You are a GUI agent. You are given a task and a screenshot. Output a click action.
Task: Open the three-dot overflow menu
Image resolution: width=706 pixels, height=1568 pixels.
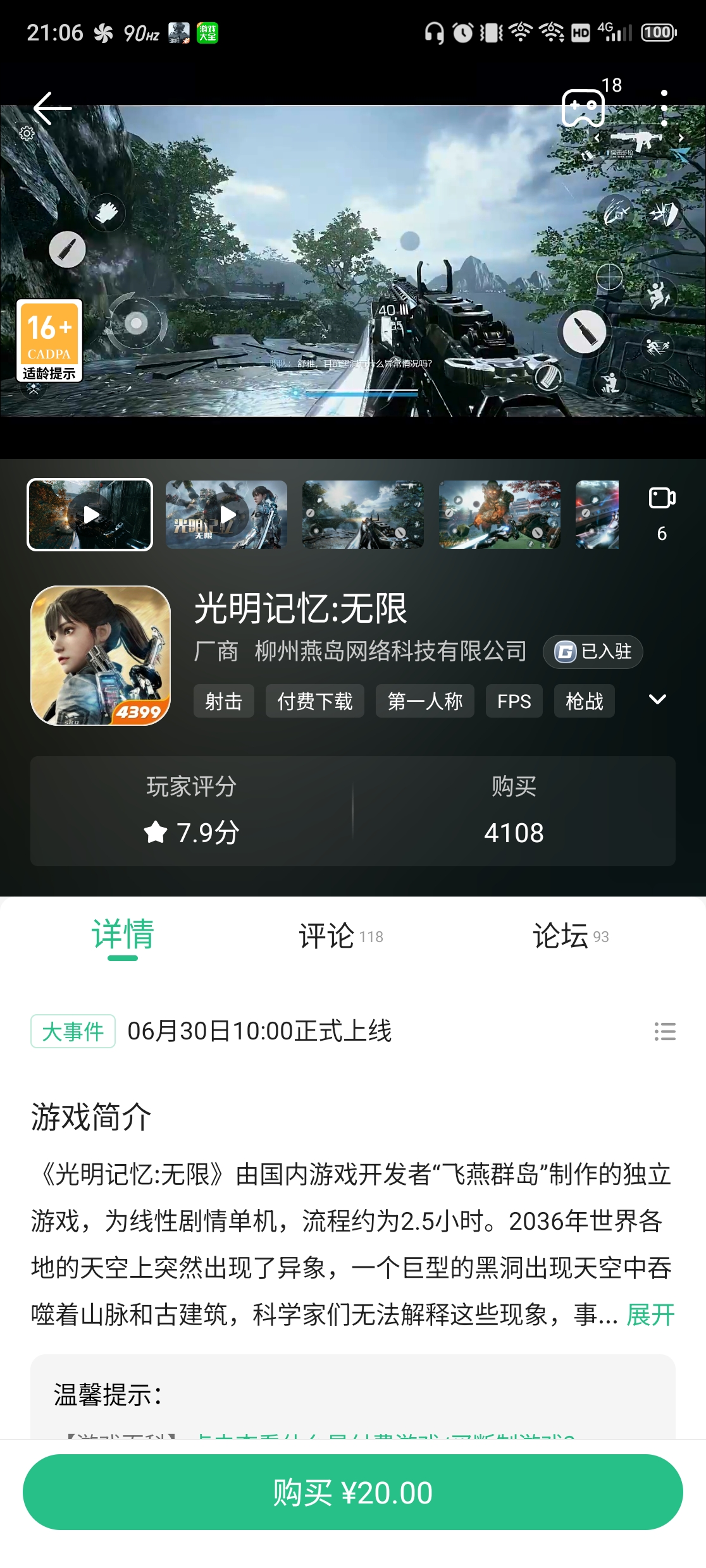coord(664,108)
